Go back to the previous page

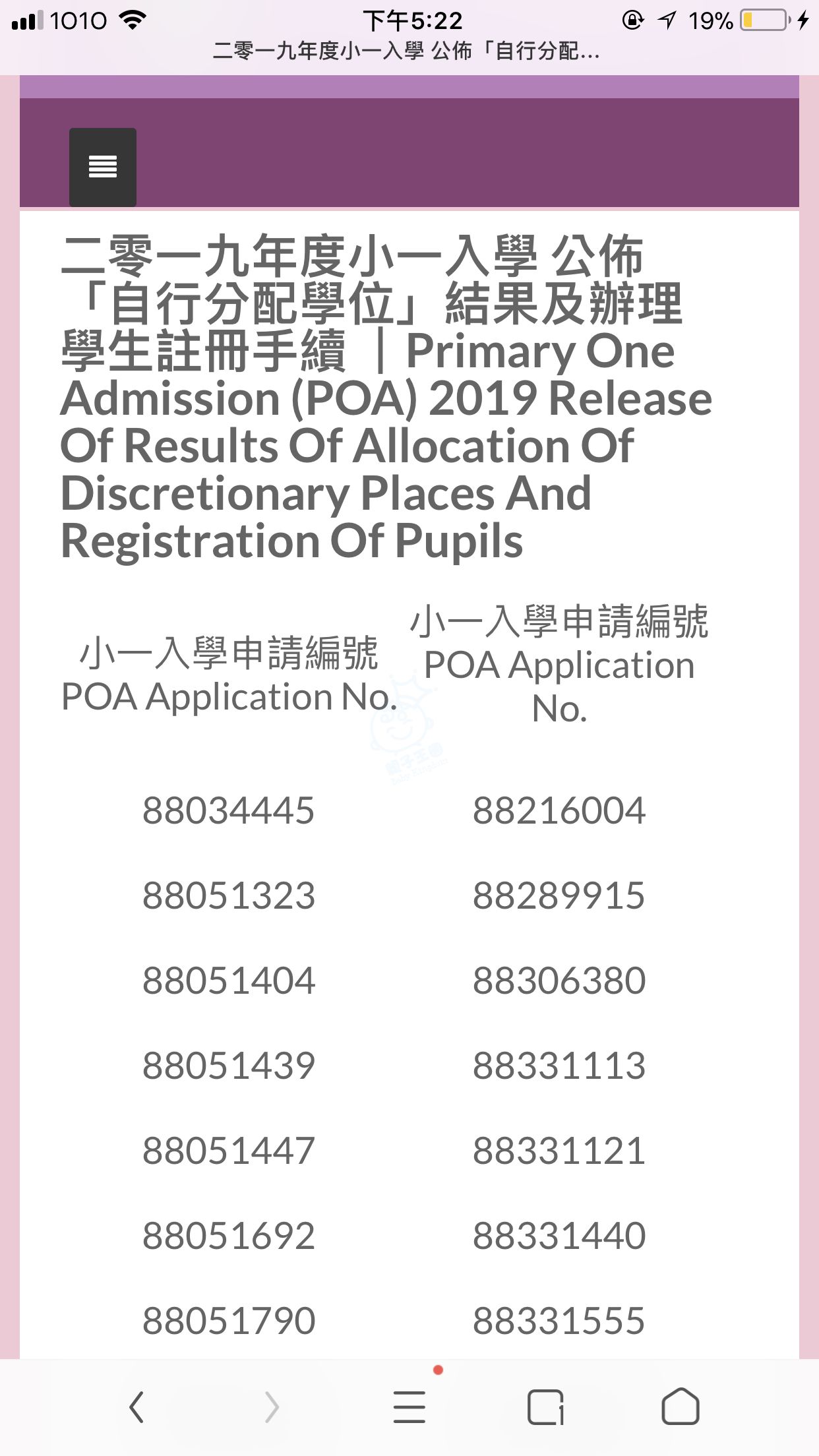(x=136, y=1407)
